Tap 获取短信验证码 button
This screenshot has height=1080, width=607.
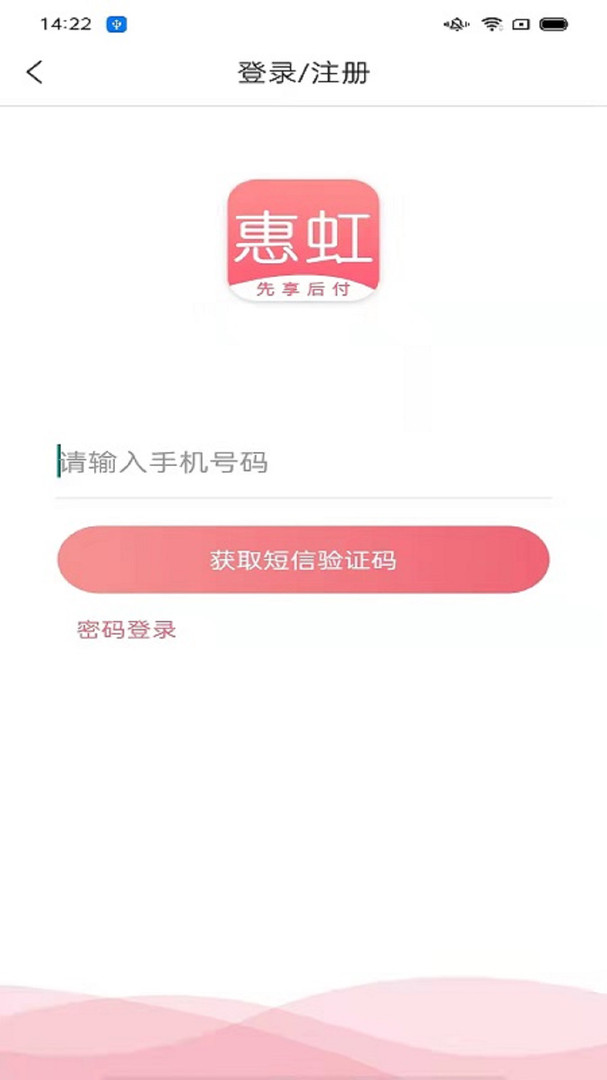click(303, 560)
